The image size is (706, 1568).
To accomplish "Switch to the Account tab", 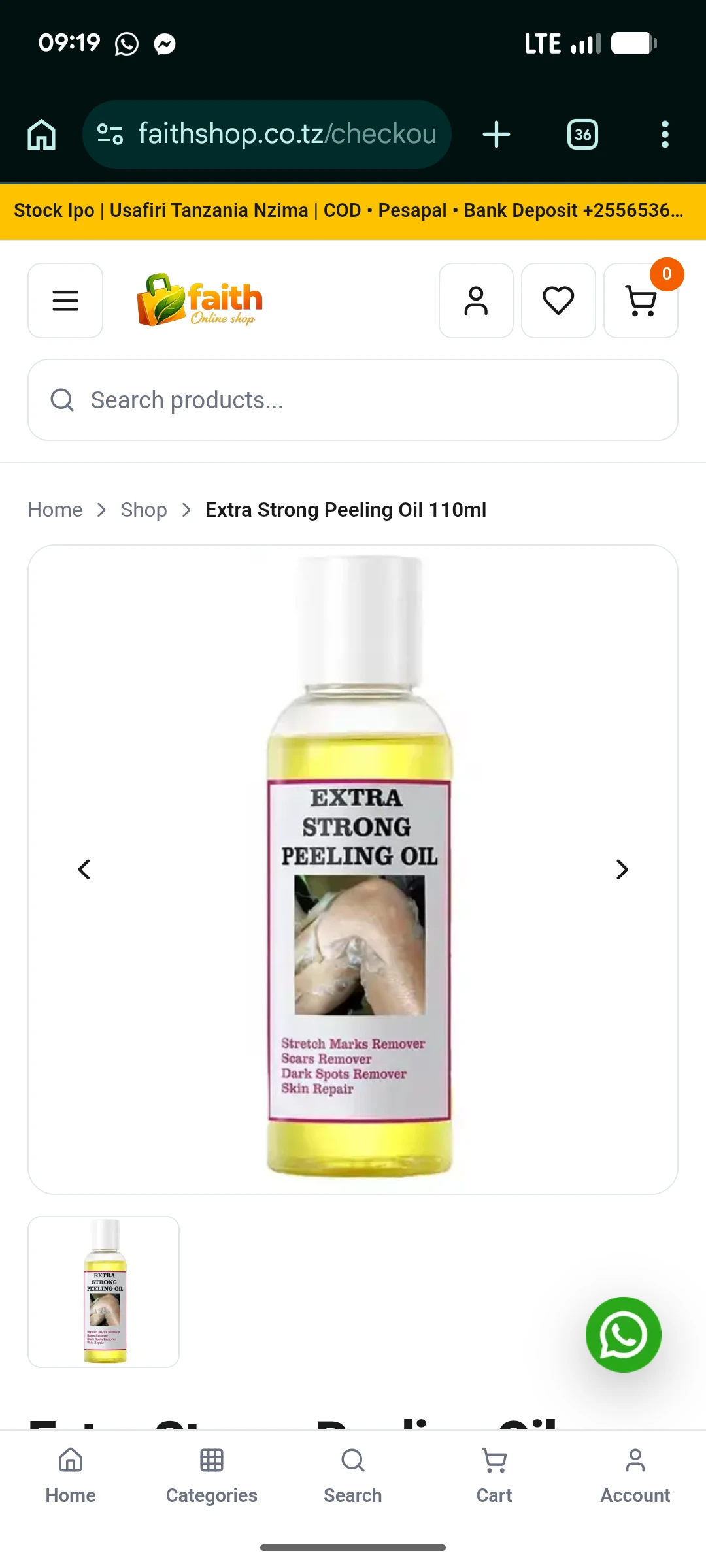I will pos(635,1477).
